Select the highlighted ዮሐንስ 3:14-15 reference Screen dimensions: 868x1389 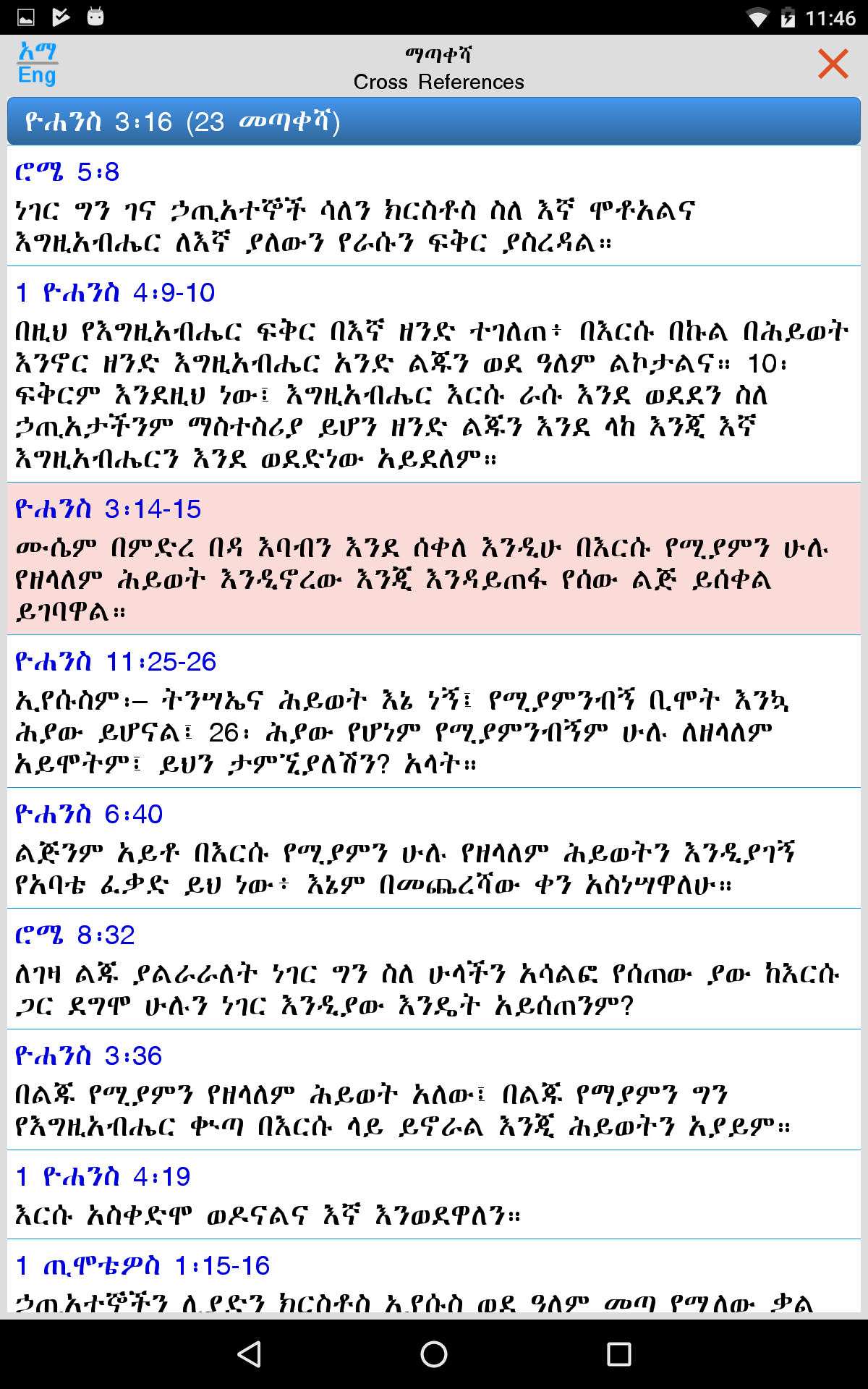click(434, 564)
